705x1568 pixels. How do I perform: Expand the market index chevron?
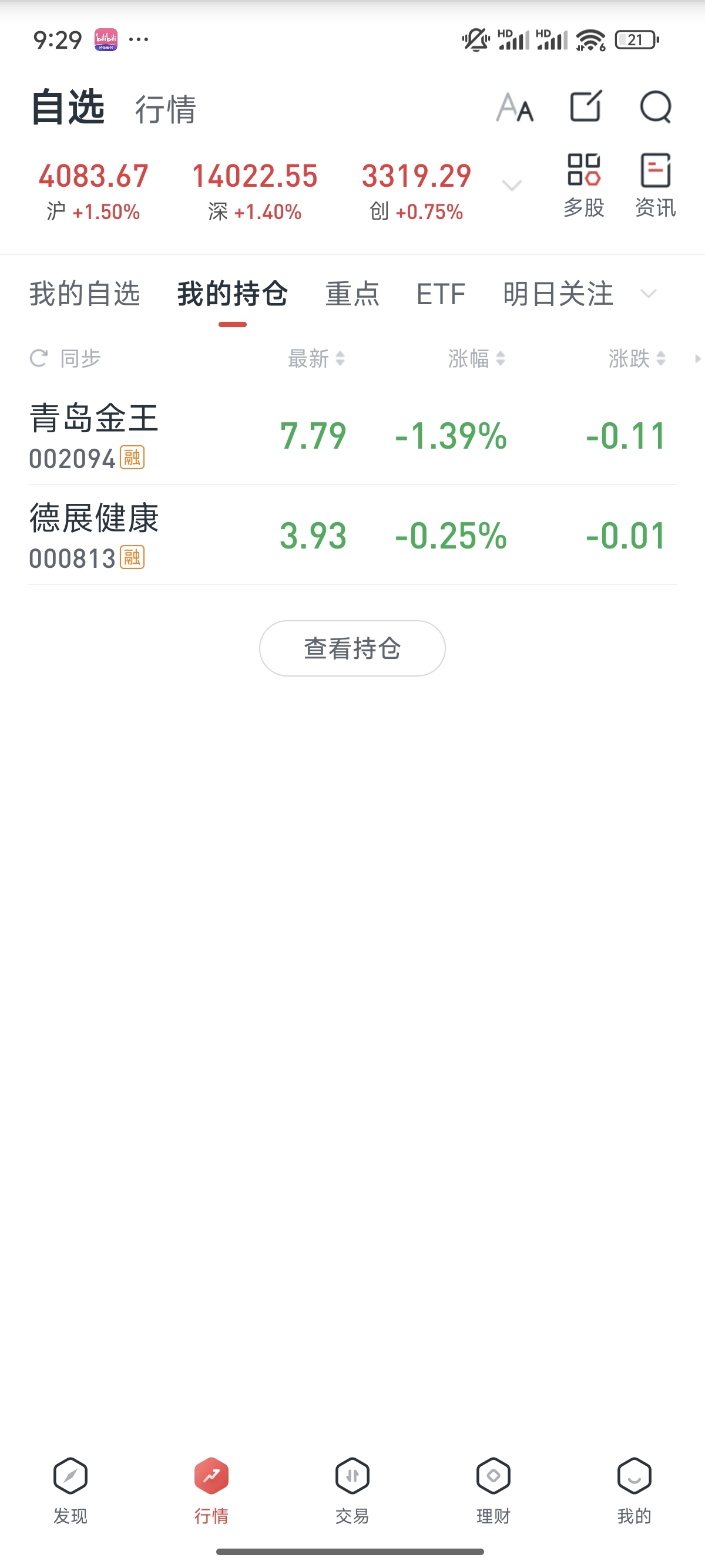tap(511, 185)
